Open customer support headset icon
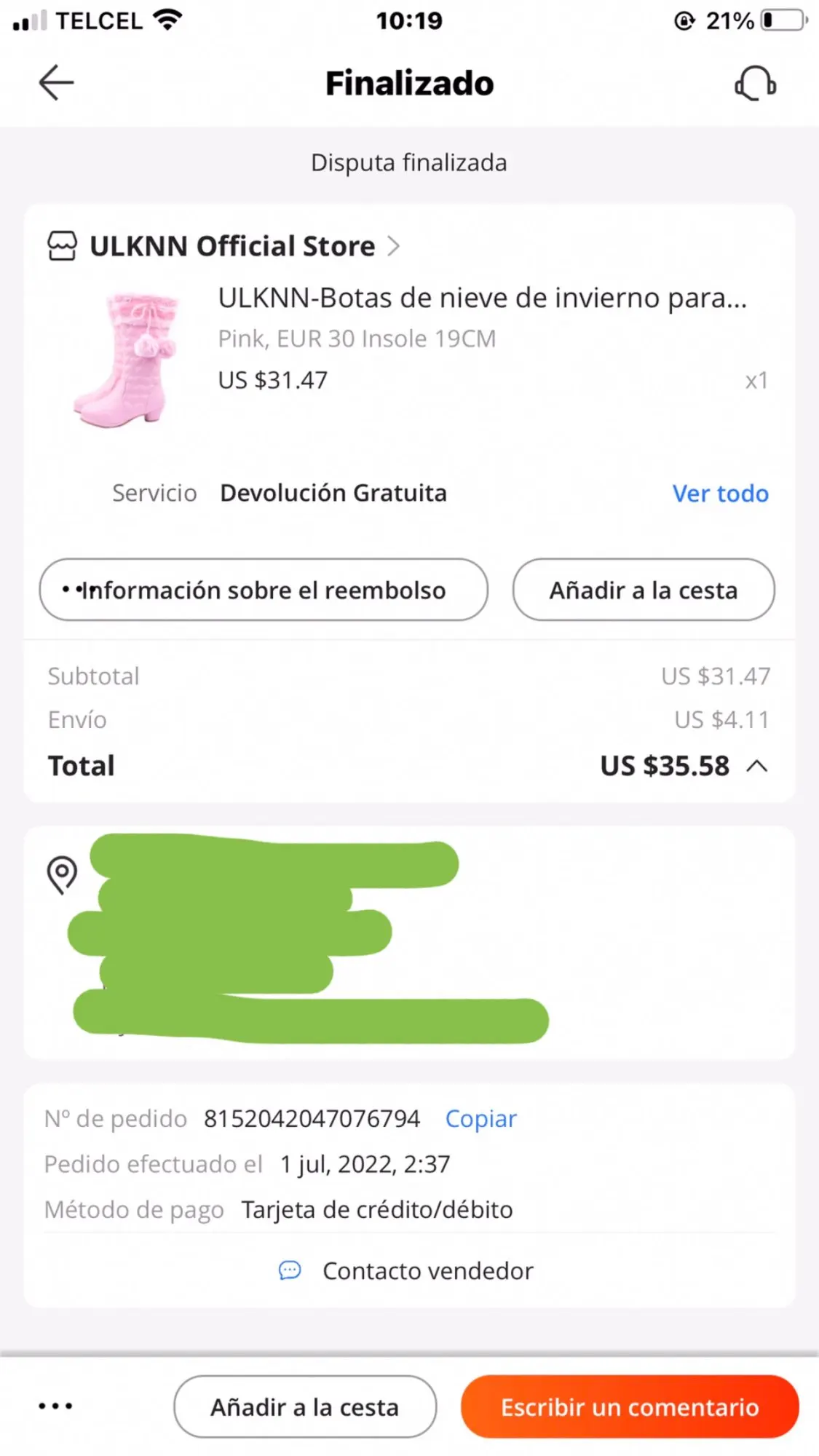819x1456 pixels. tap(755, 83)
